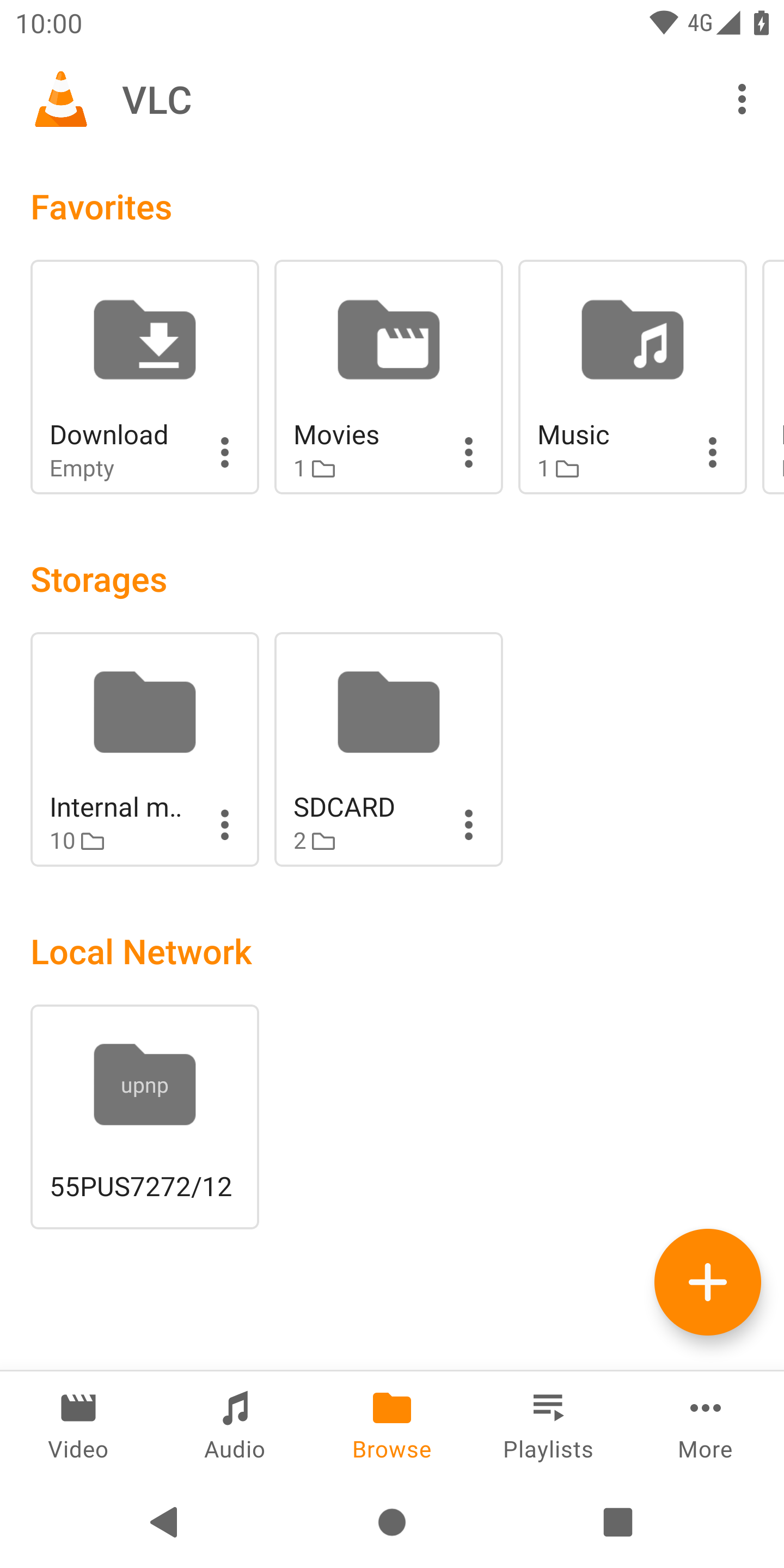Image resolution: width=784 pixels, height=1568 pixels.
Task: Open the Movies folder
Action: coord(388,377)
